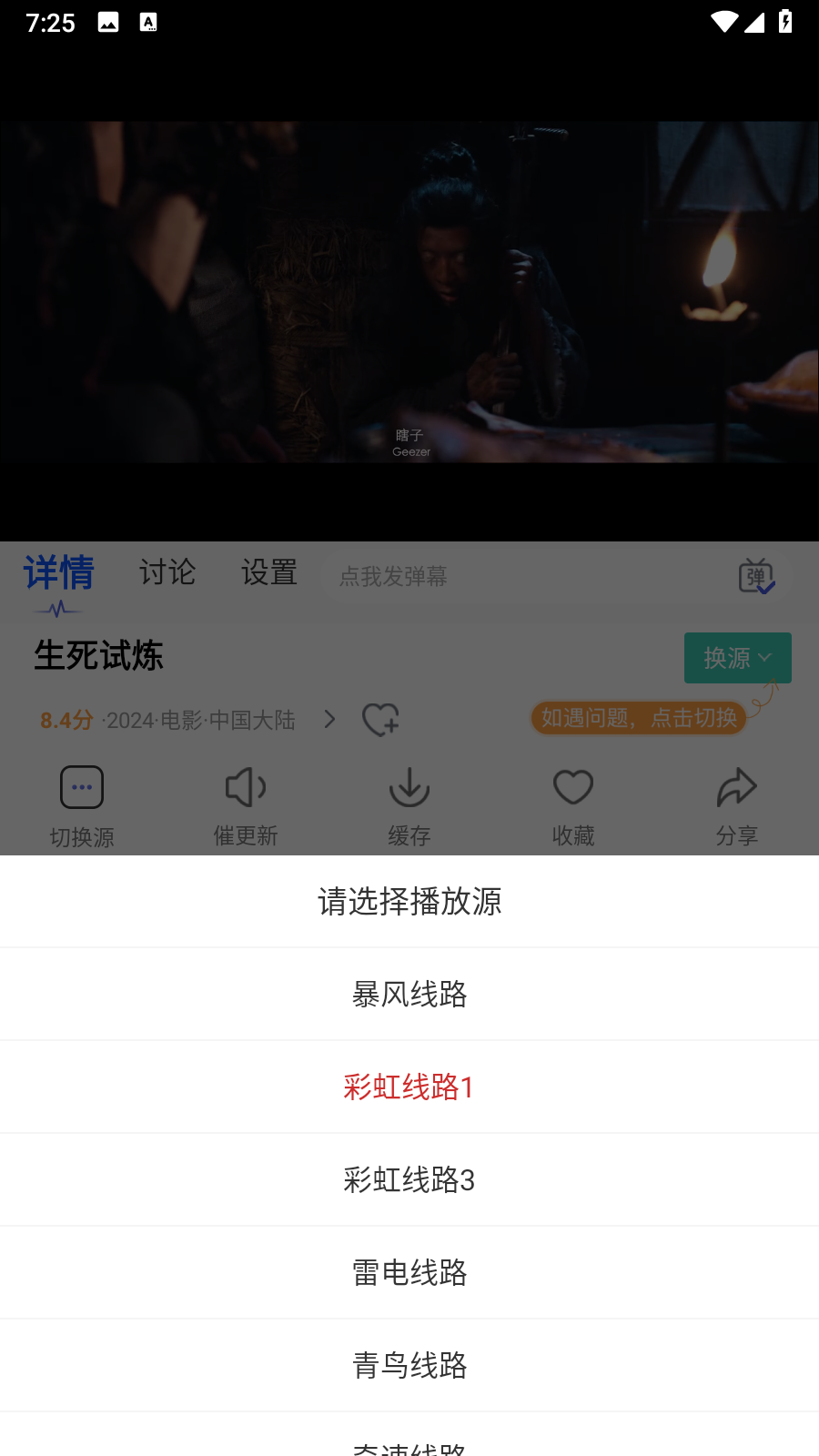
Task: Choose 彩虹线路1 source
Action: [409, 1087]
